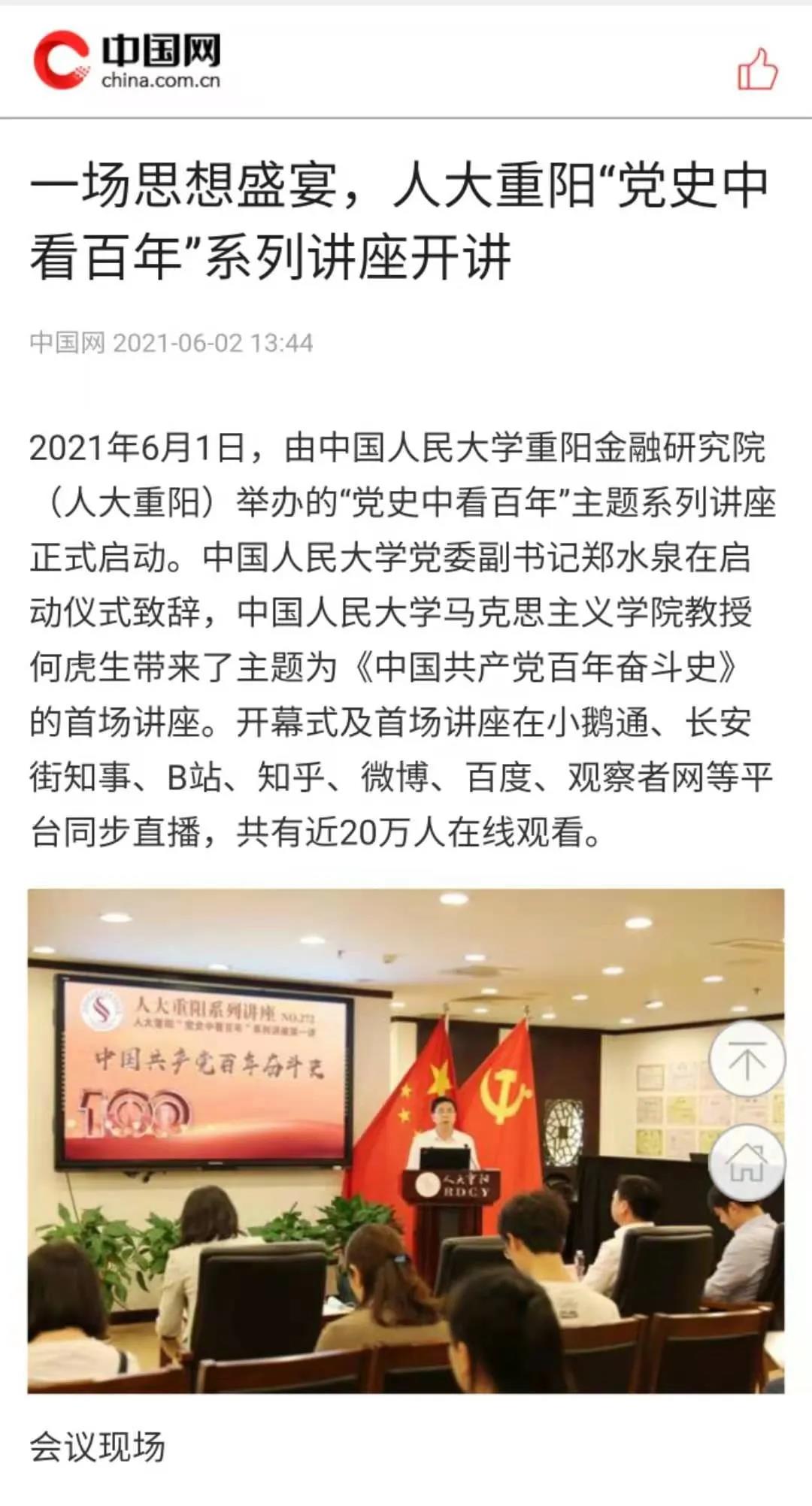Screen dimensions: 812x1506
Task: Like this article with the thumbs-up icon
Action: pyautogui.click(x=756, y=70)
